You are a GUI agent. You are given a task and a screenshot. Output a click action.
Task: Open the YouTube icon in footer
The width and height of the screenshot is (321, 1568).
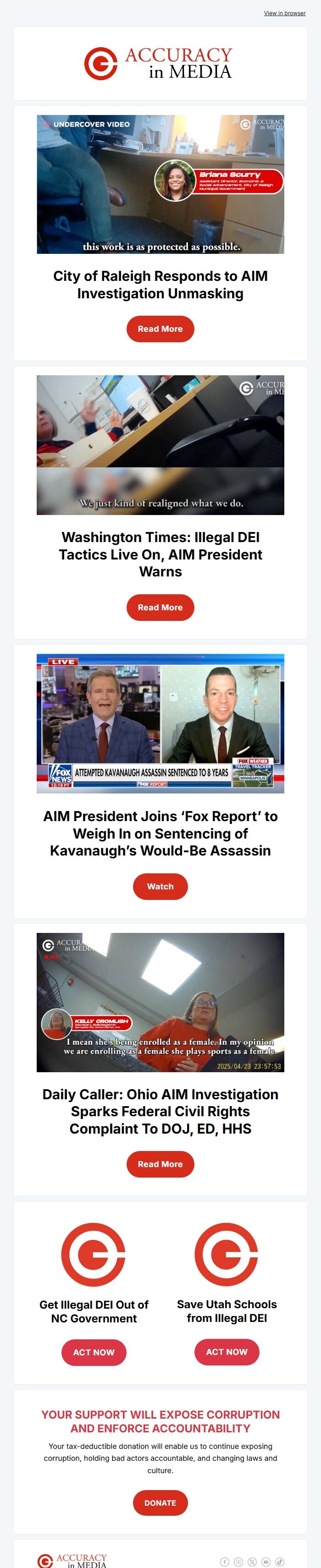pos(266,1561)
